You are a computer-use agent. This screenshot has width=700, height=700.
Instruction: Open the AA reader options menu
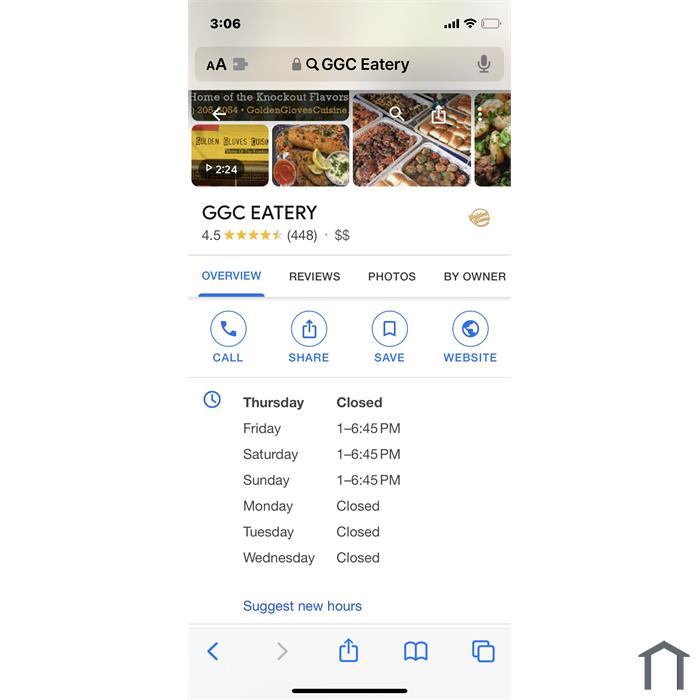(x=217, y=65)
